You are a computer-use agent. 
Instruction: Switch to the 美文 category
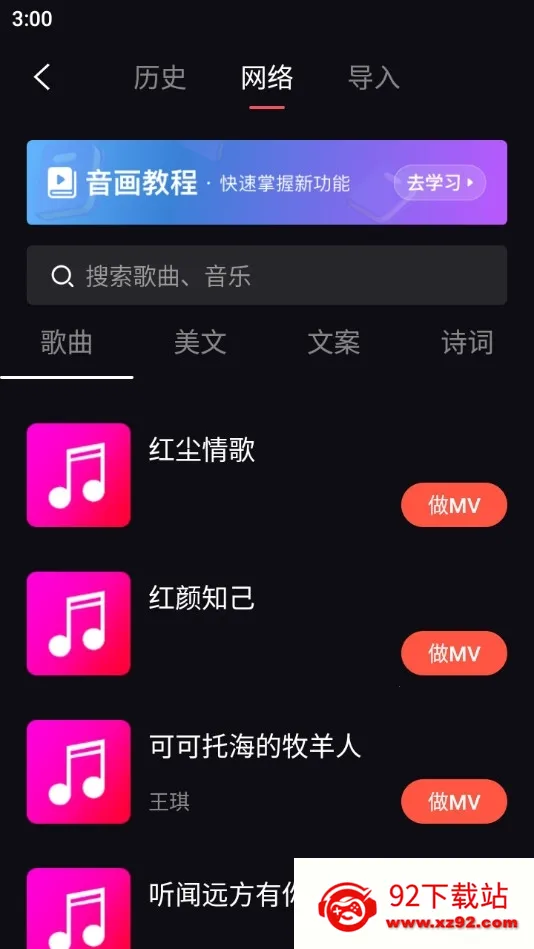(x=200, y=343)
